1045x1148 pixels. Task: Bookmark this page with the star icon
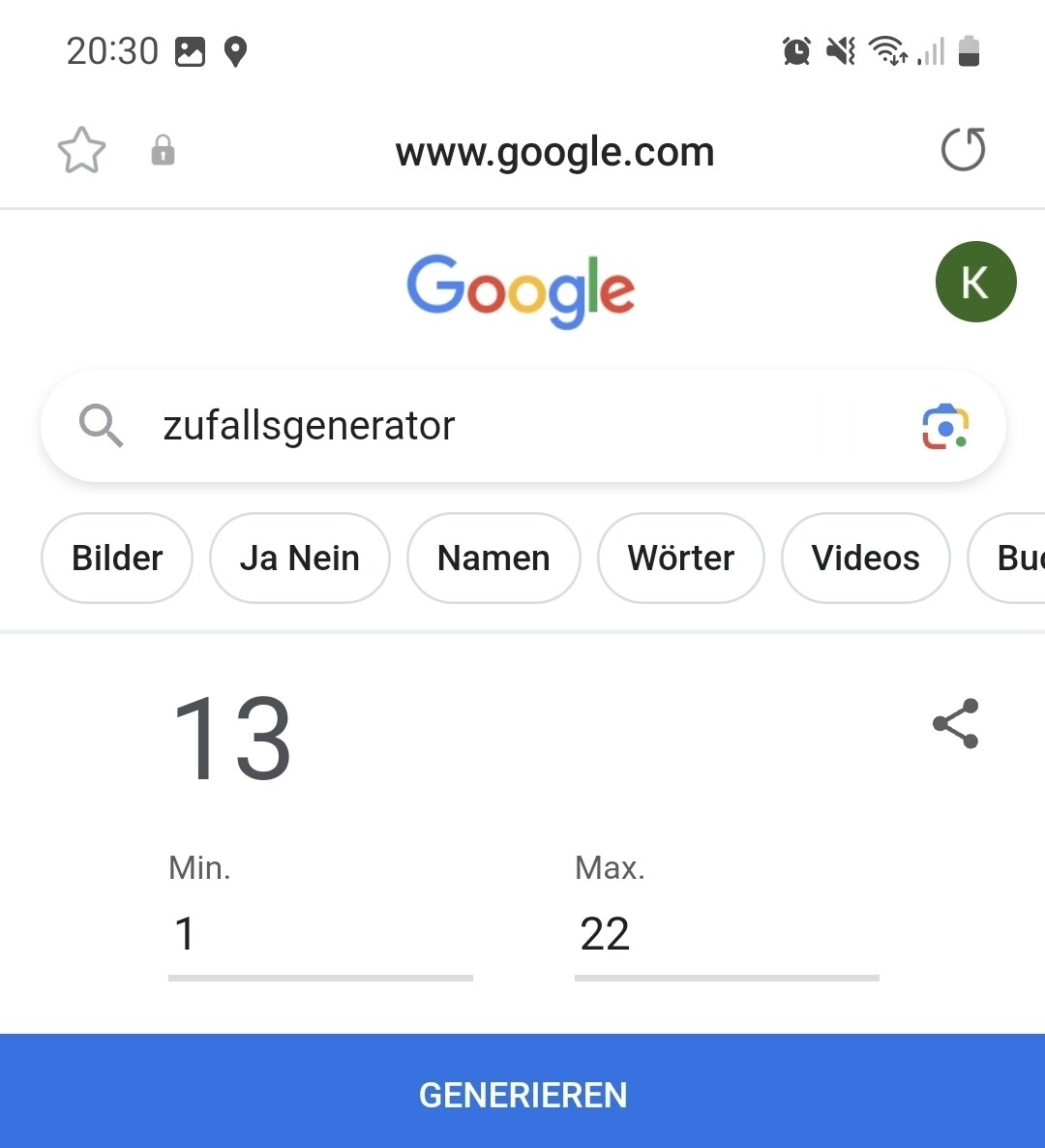click(81, 151)
